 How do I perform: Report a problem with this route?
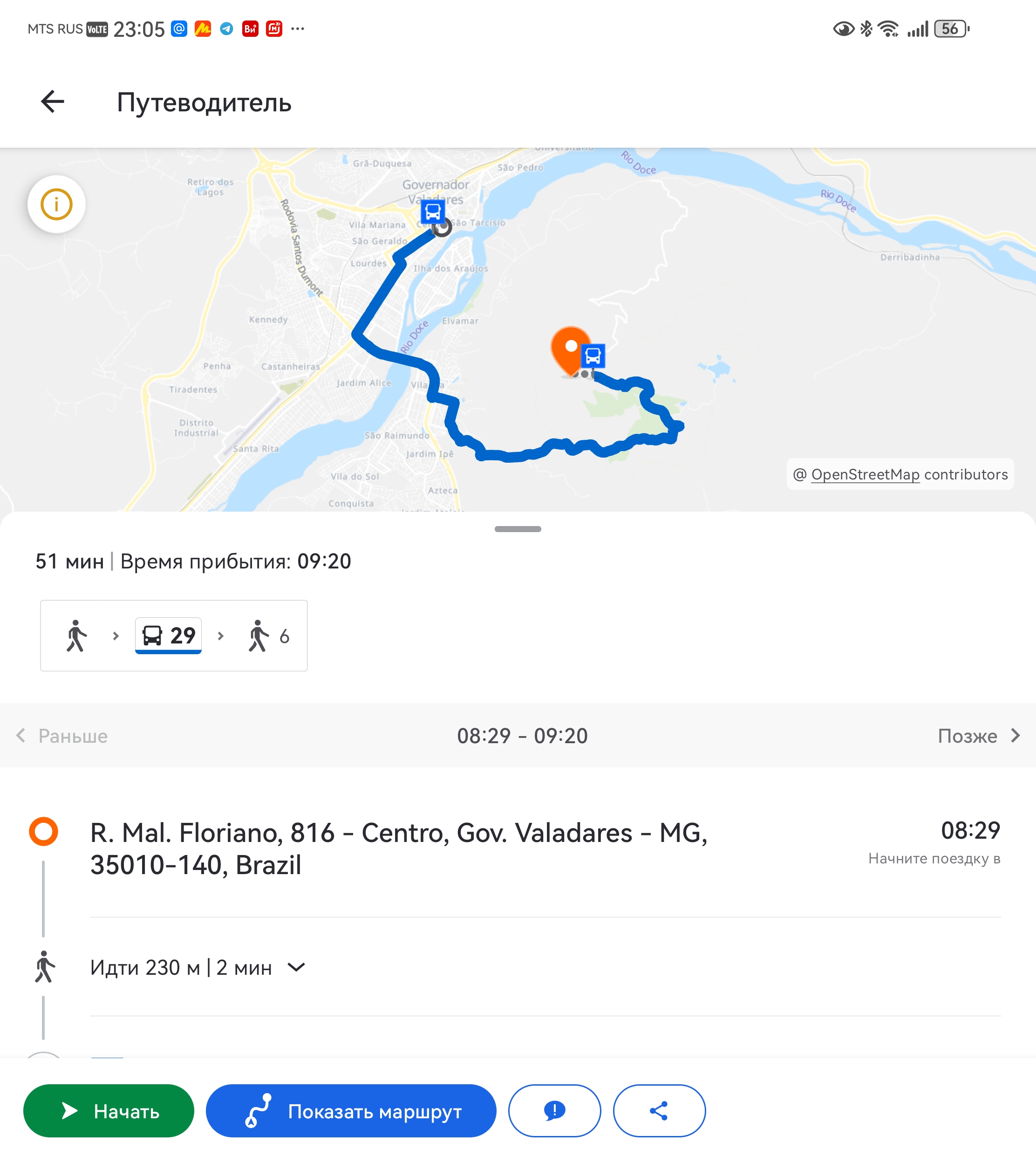coord(554,1111)
